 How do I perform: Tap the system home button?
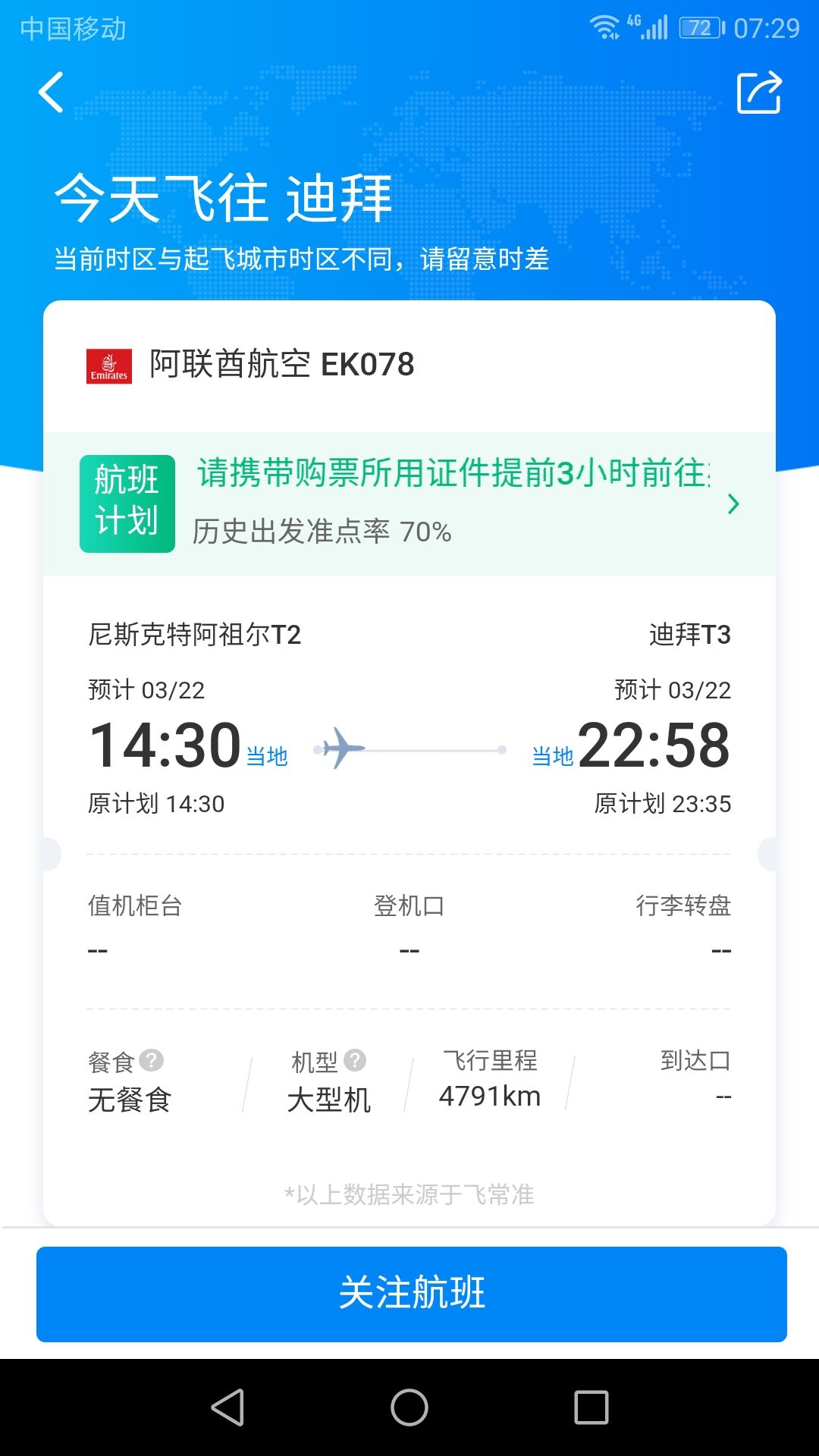point(409,1407)
